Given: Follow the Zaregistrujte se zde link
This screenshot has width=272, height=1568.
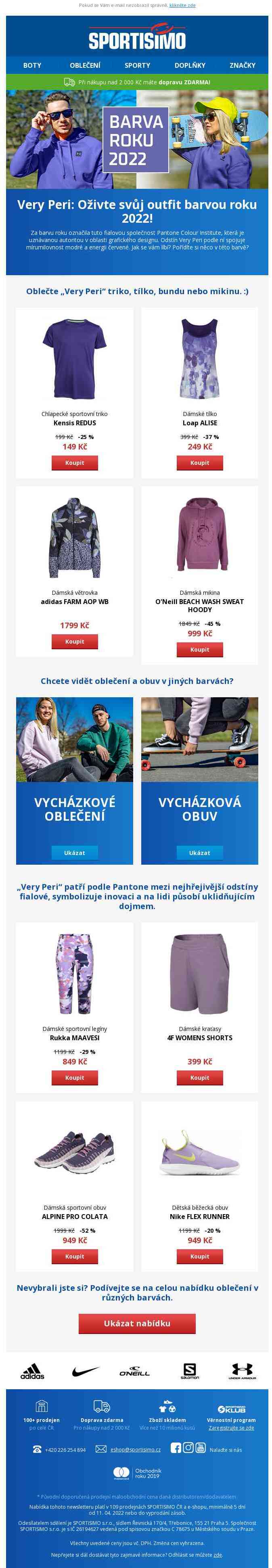Looking at the screenshot, I should (231, 1428).
